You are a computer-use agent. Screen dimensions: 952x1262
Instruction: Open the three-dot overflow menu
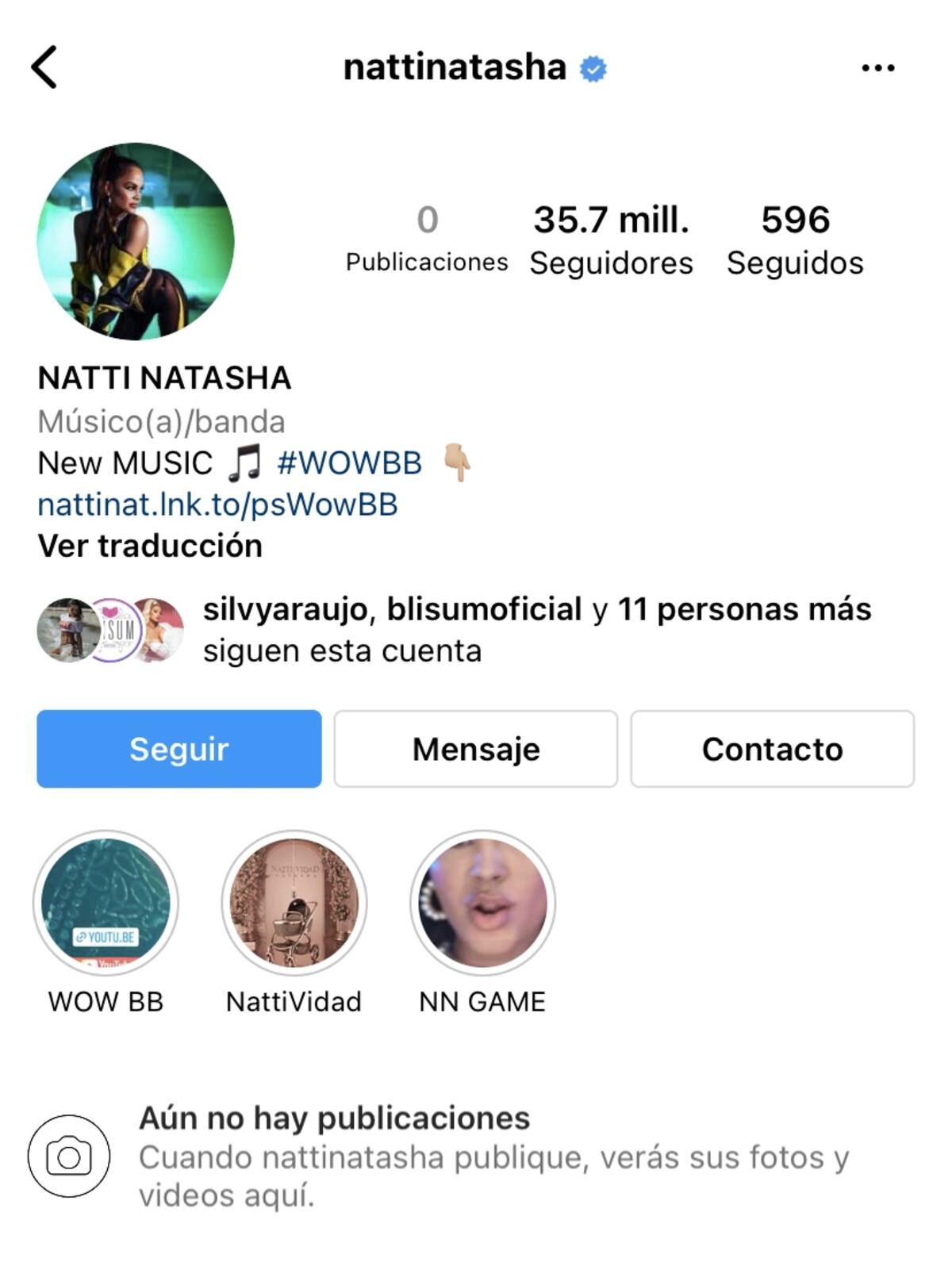click(877, 68)
